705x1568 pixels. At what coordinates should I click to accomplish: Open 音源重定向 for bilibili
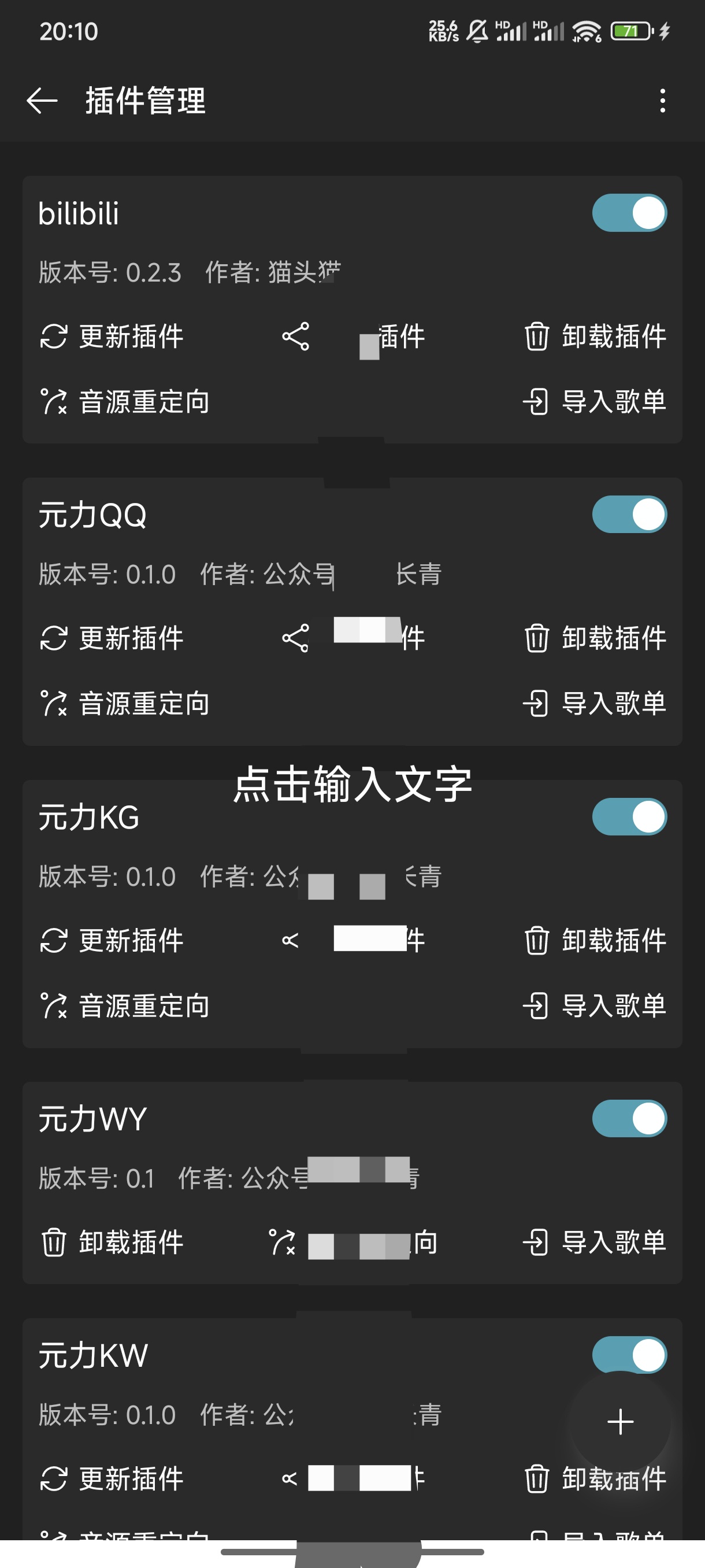click(125, 402)
